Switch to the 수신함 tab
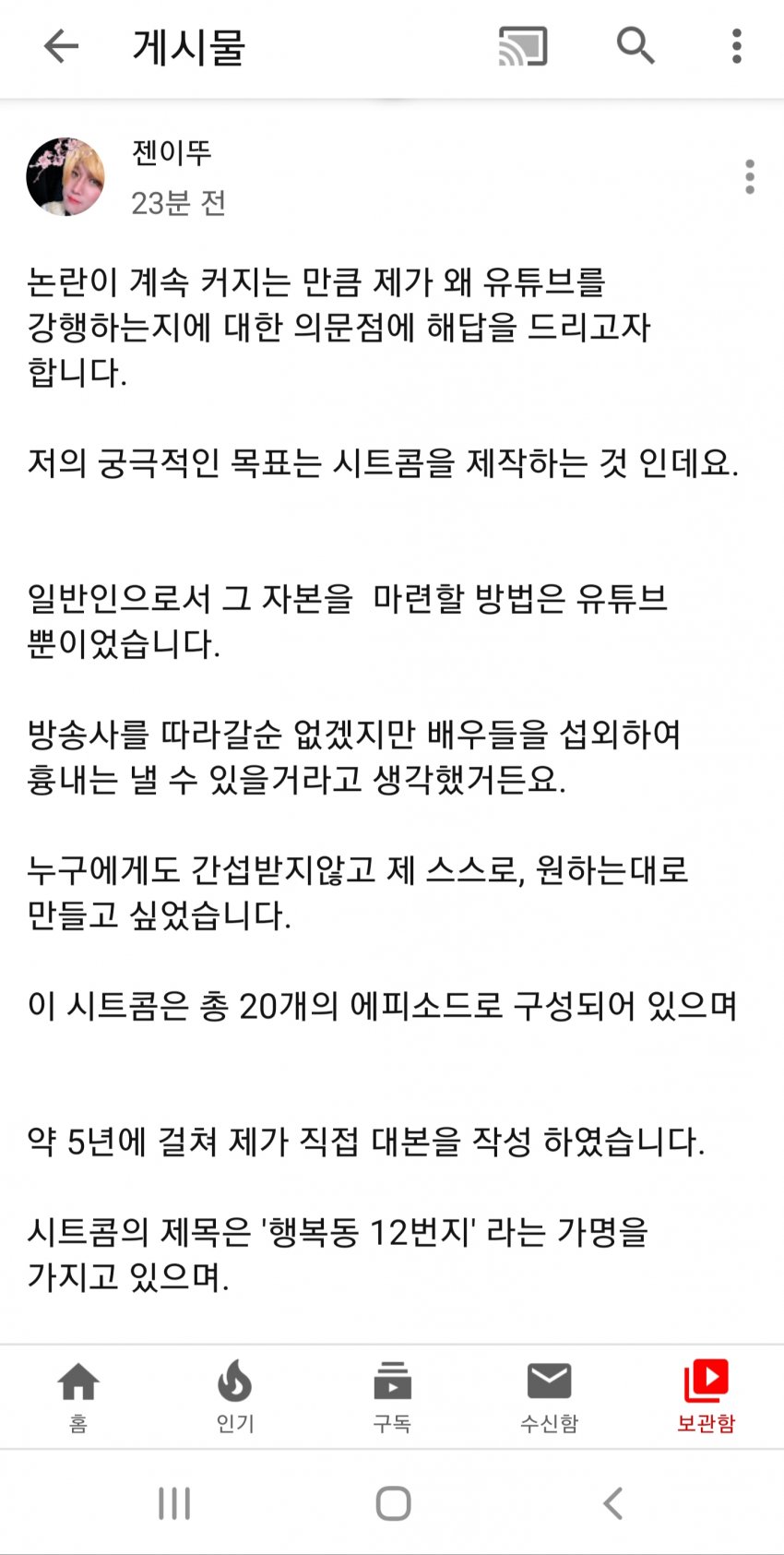 pyautogui.click(x=549, y=1396)
